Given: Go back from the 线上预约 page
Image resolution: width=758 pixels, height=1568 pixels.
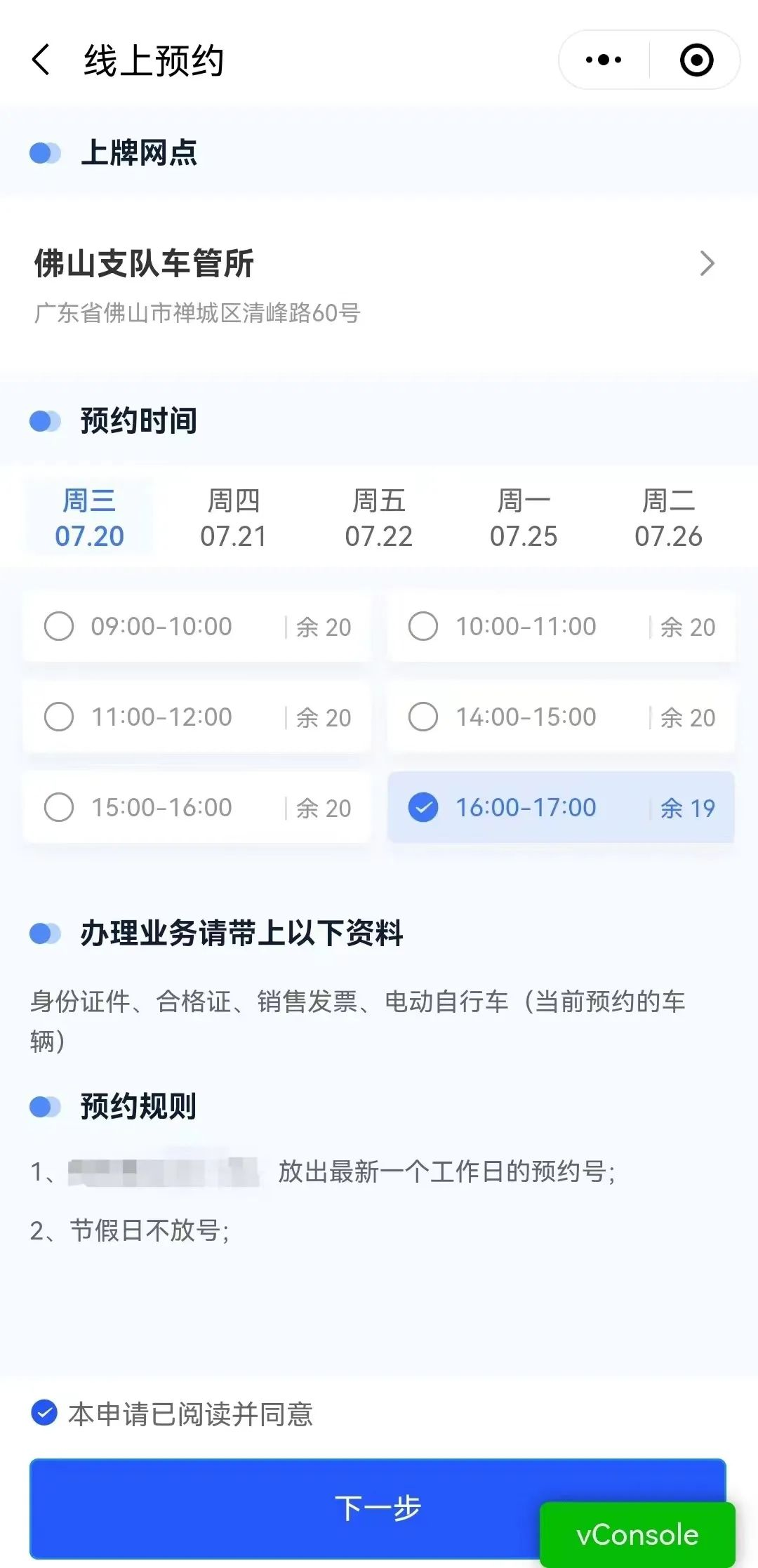Looking at the screenshot, I should pyautogui.click(x=41, y=60).
